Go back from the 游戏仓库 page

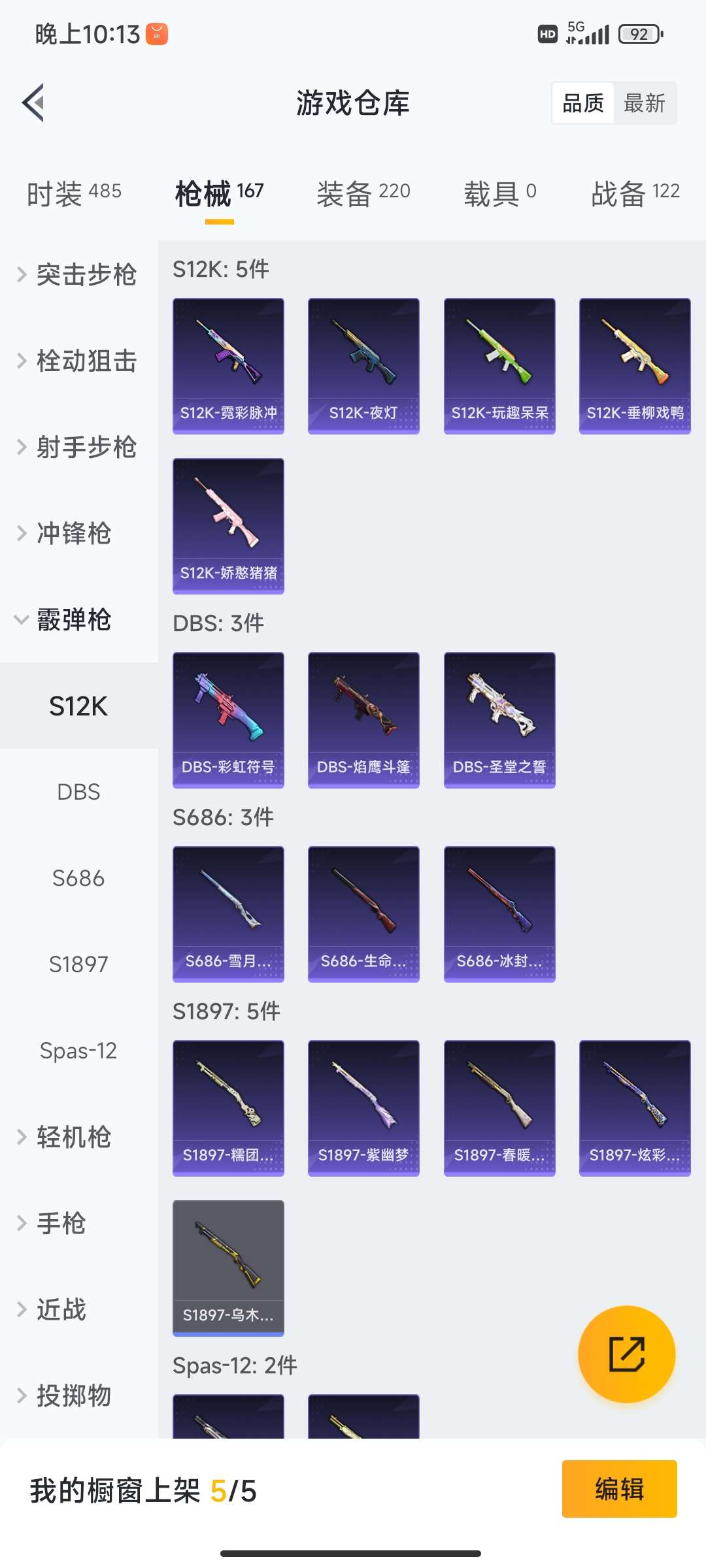(x=33, y=103)
